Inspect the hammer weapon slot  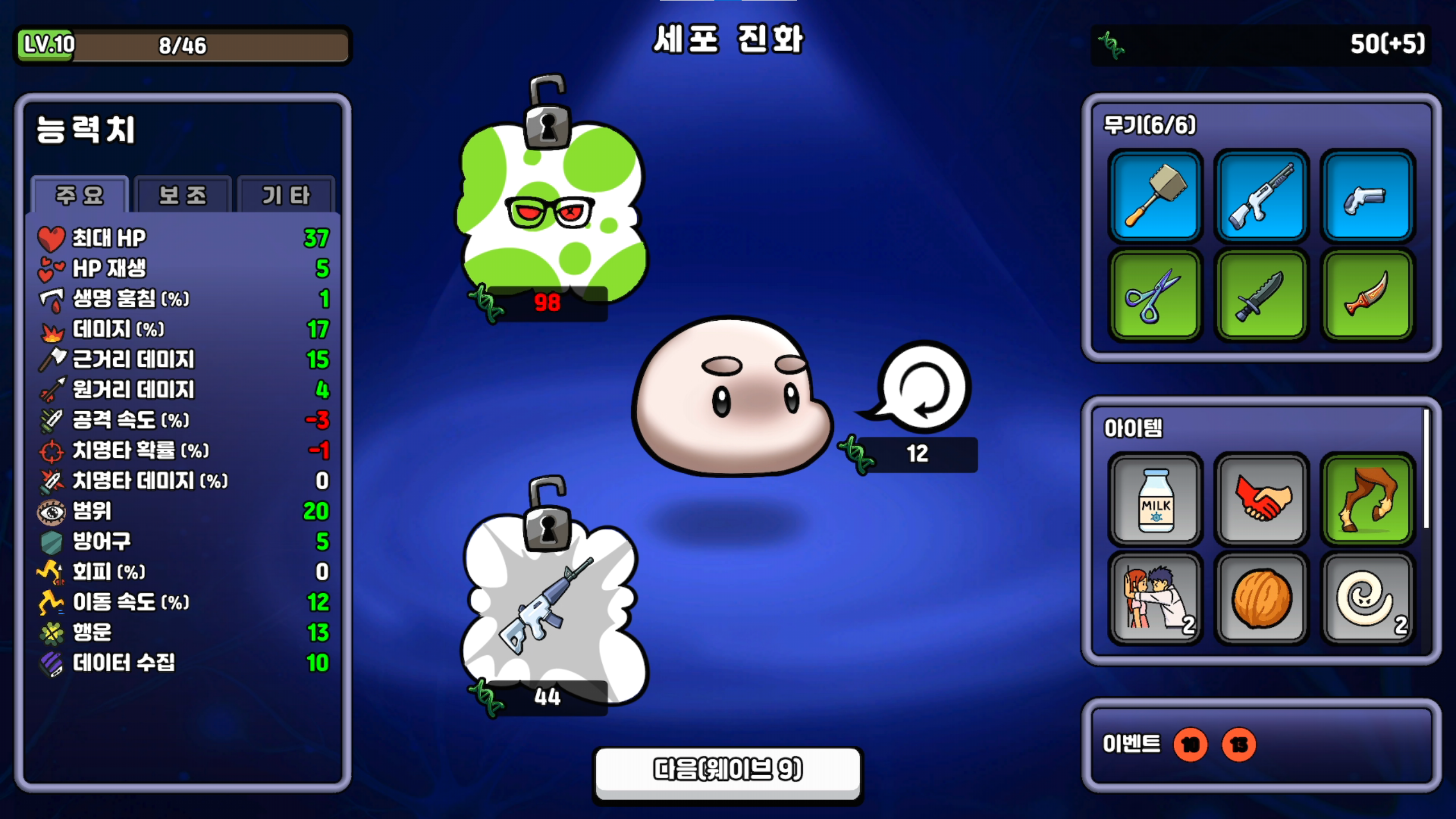[1156, 196]
